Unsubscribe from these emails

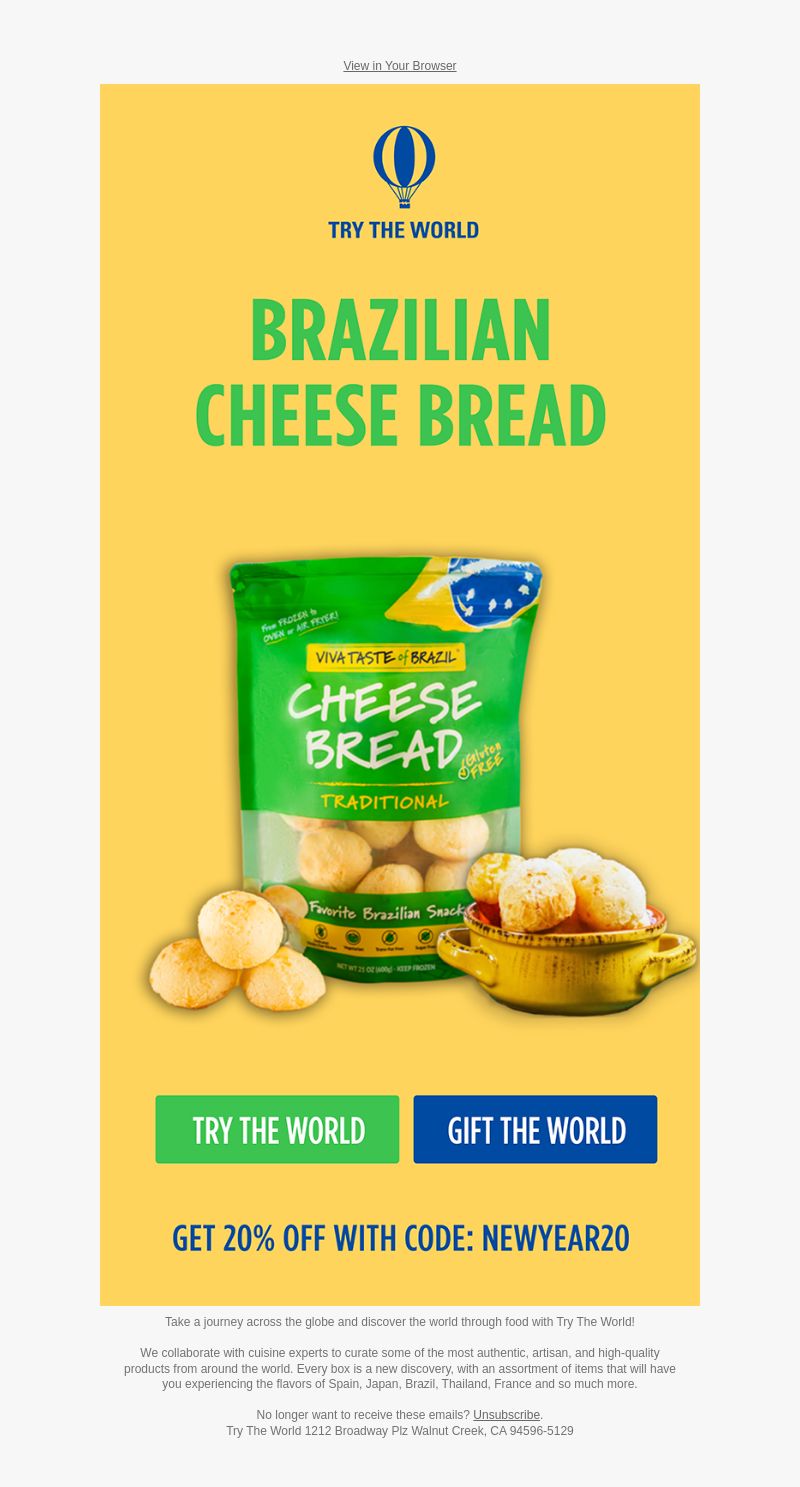point(507,1415)
